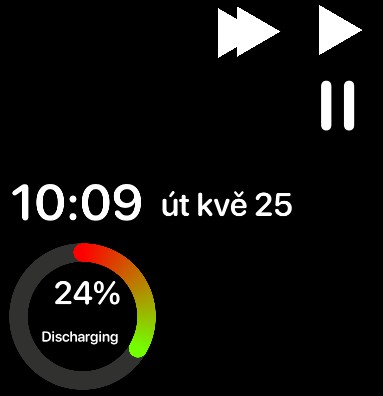
Task: Pause playback with the pause icon
Action: coord(337,105)
